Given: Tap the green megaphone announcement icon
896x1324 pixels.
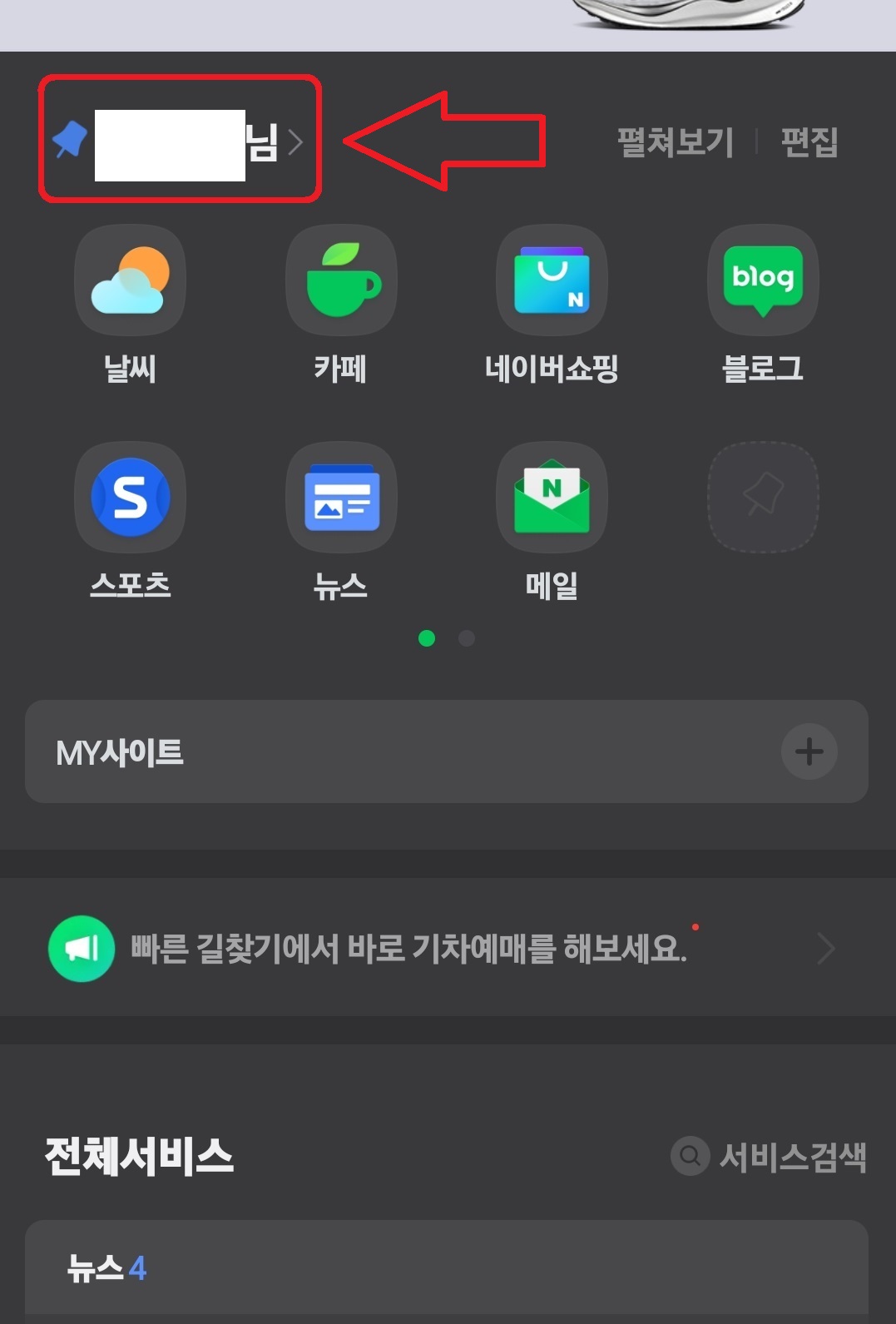Looking at the screenshot, I should [81, 949].
